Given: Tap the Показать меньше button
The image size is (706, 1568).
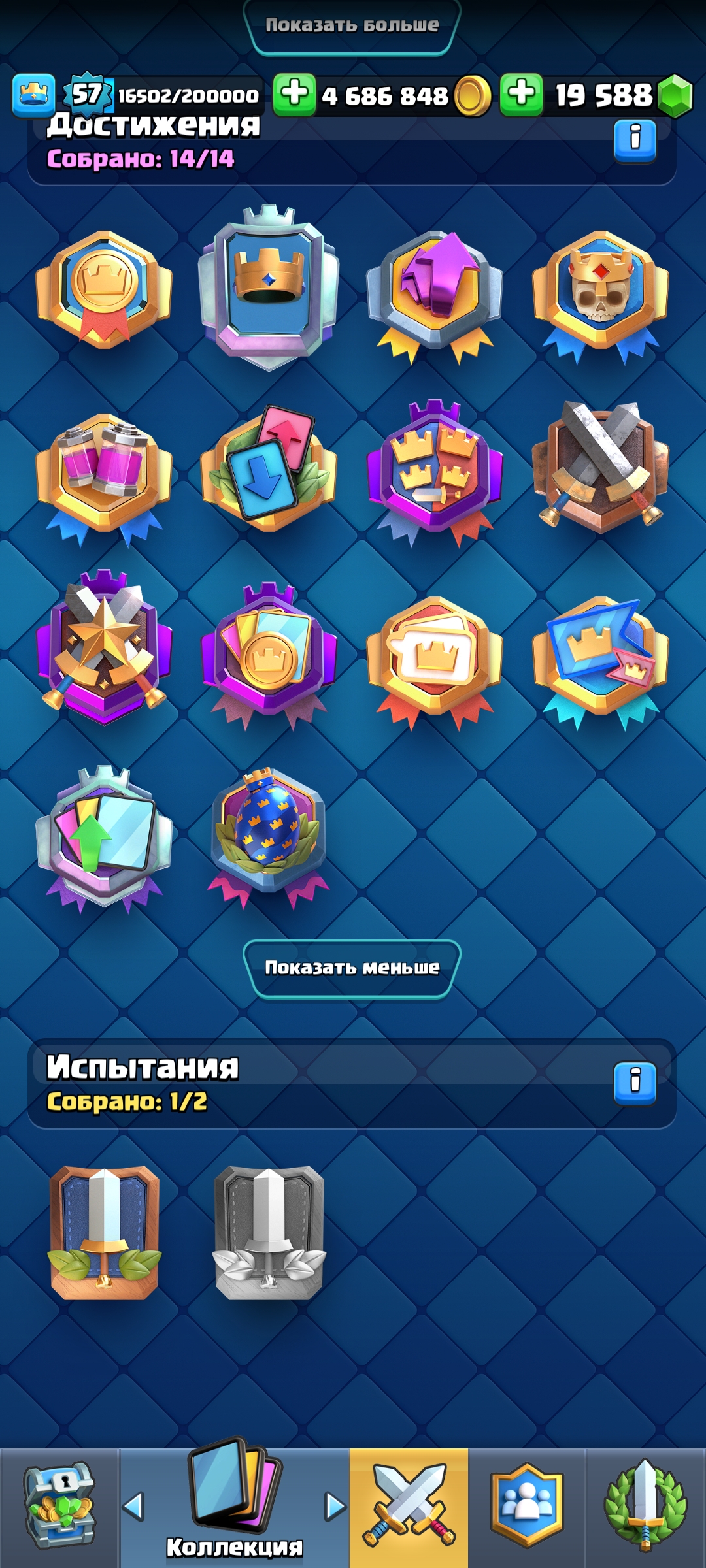Looking at the screenshot, I should tap(352, 968).
